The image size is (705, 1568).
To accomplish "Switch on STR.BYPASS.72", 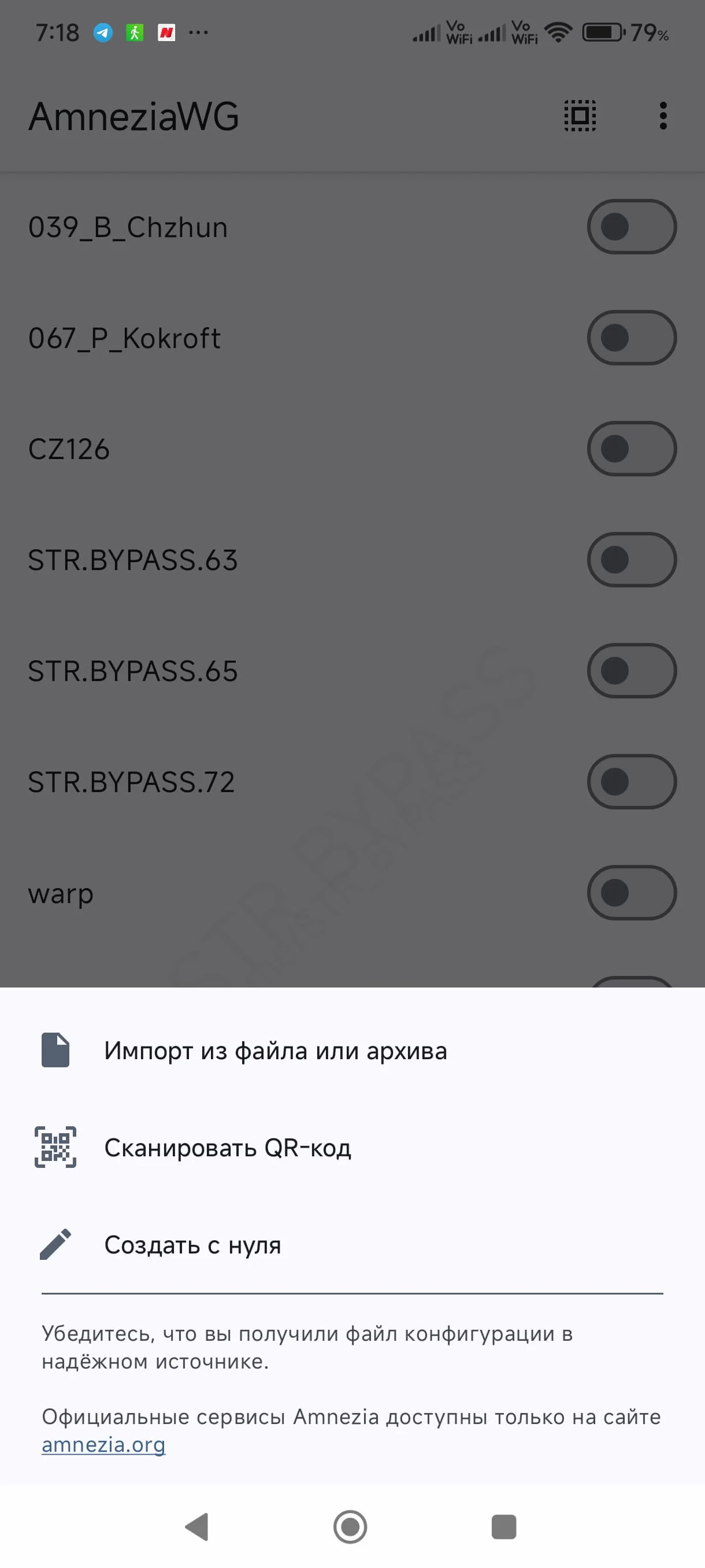I will point(632,782).
